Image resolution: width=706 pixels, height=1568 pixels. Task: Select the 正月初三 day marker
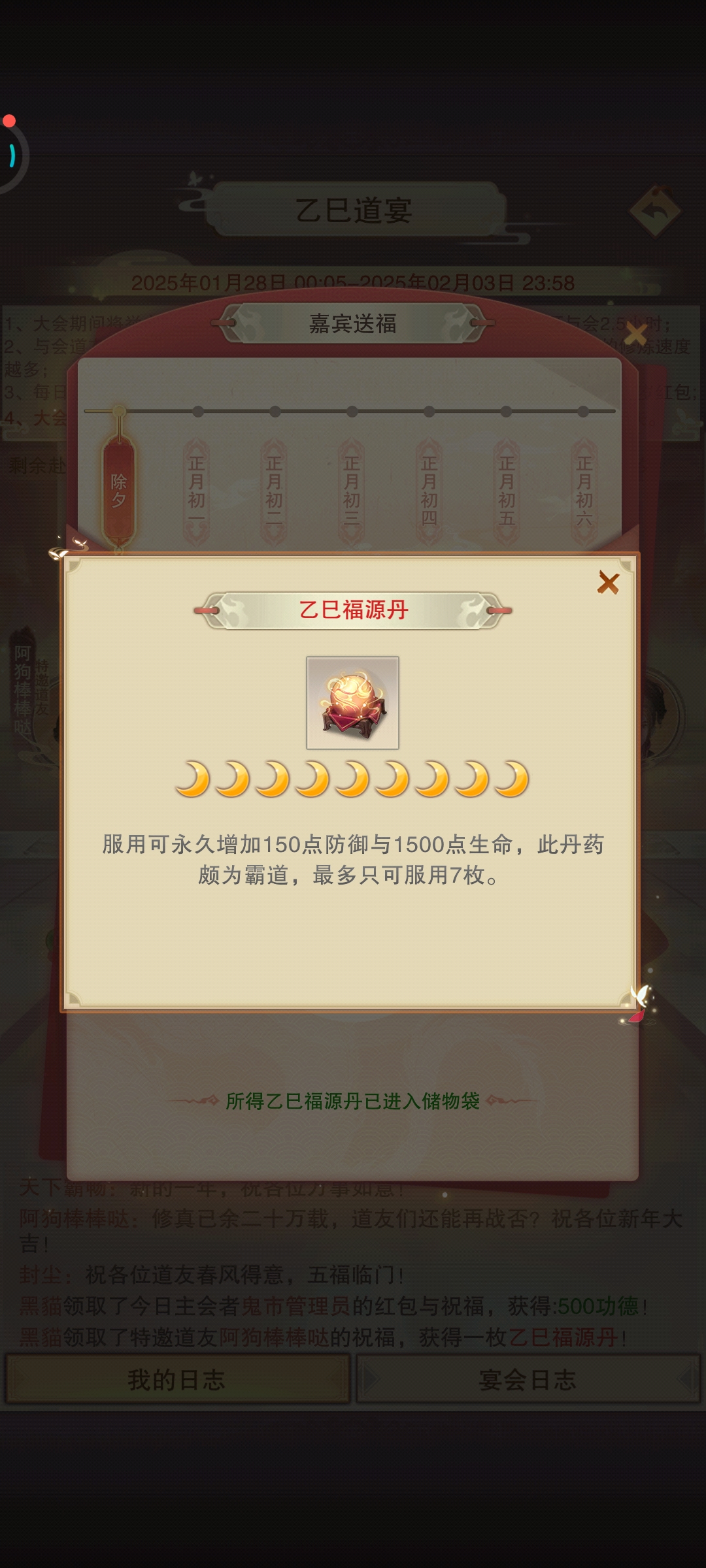click(x=352, y=491)
